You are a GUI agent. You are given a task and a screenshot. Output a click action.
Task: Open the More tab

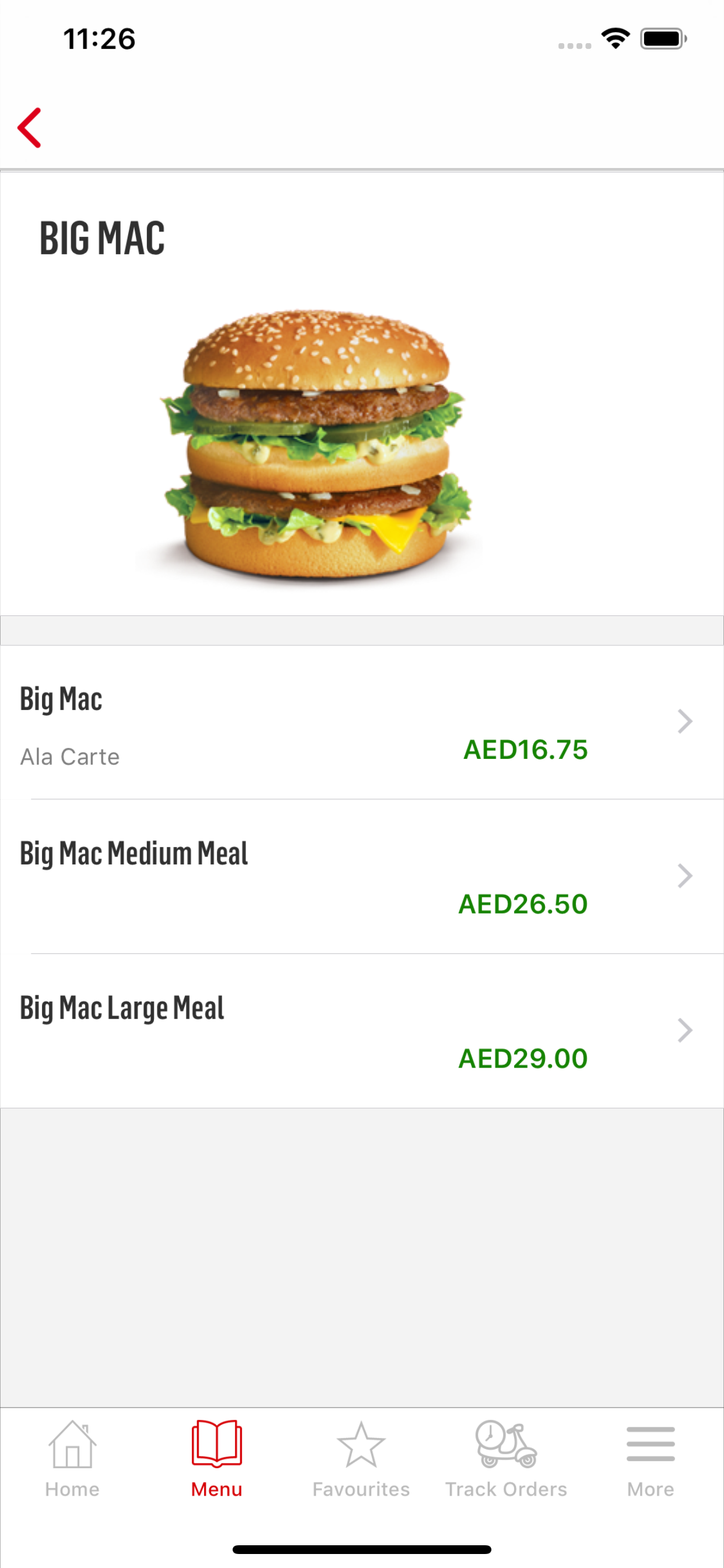pyautogui.click(x=651, y=1458)
